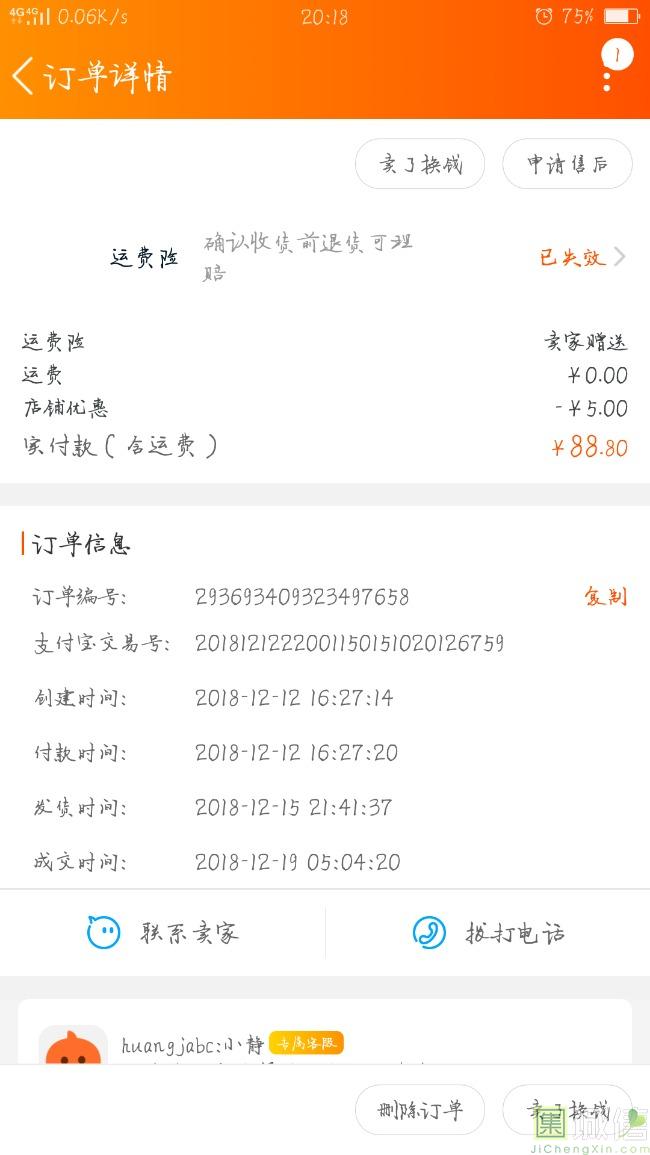Go back from 订单详情
Screen dimensions: 650x1155
click(x=24, y=77)
